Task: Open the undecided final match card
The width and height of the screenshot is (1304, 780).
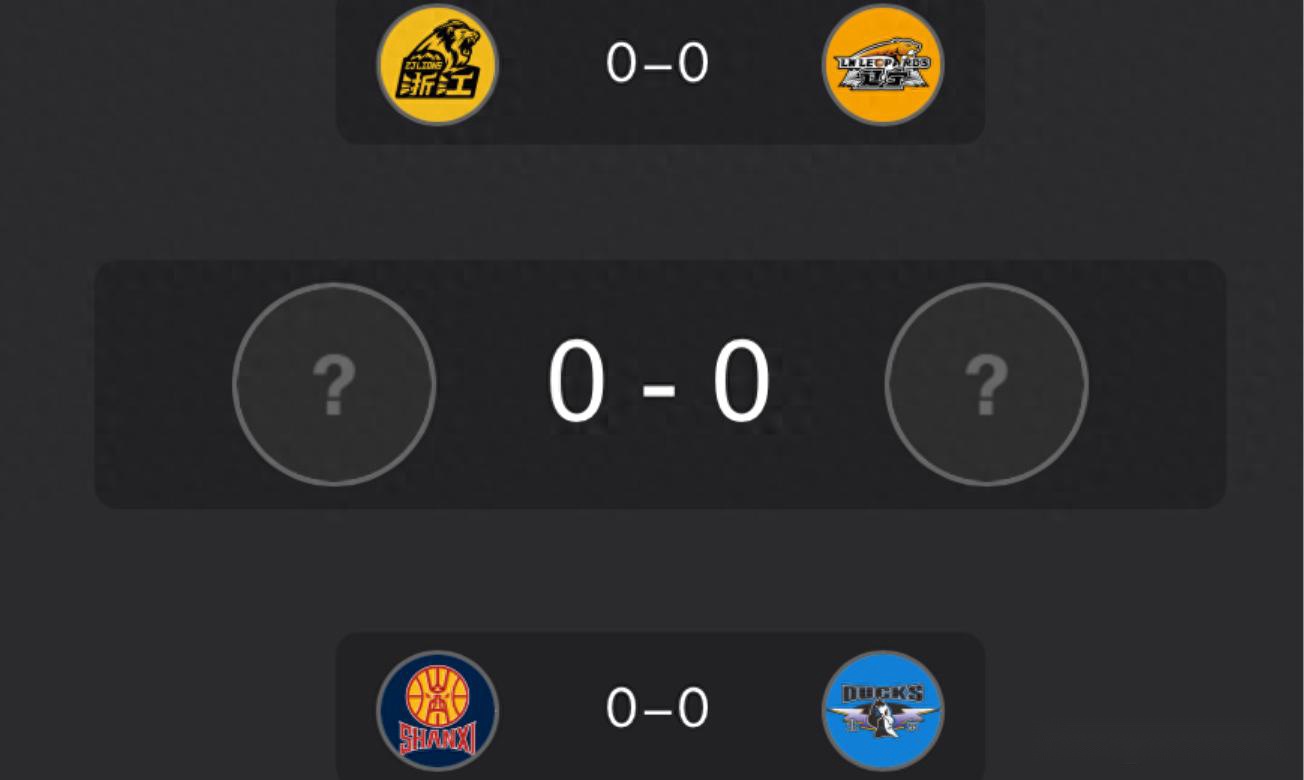Action: pos(658,384)
